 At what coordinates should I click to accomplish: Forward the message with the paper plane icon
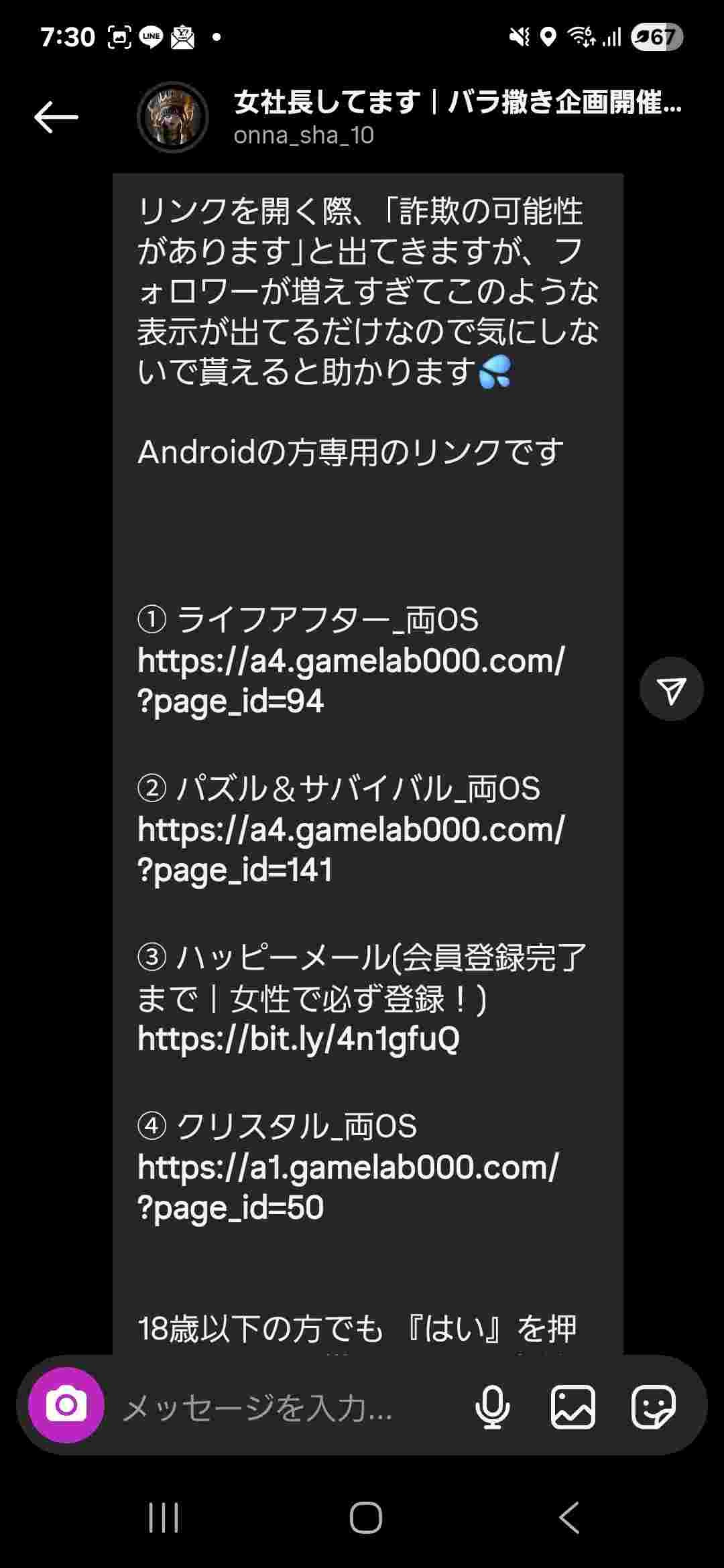click(x=672, y=689)
